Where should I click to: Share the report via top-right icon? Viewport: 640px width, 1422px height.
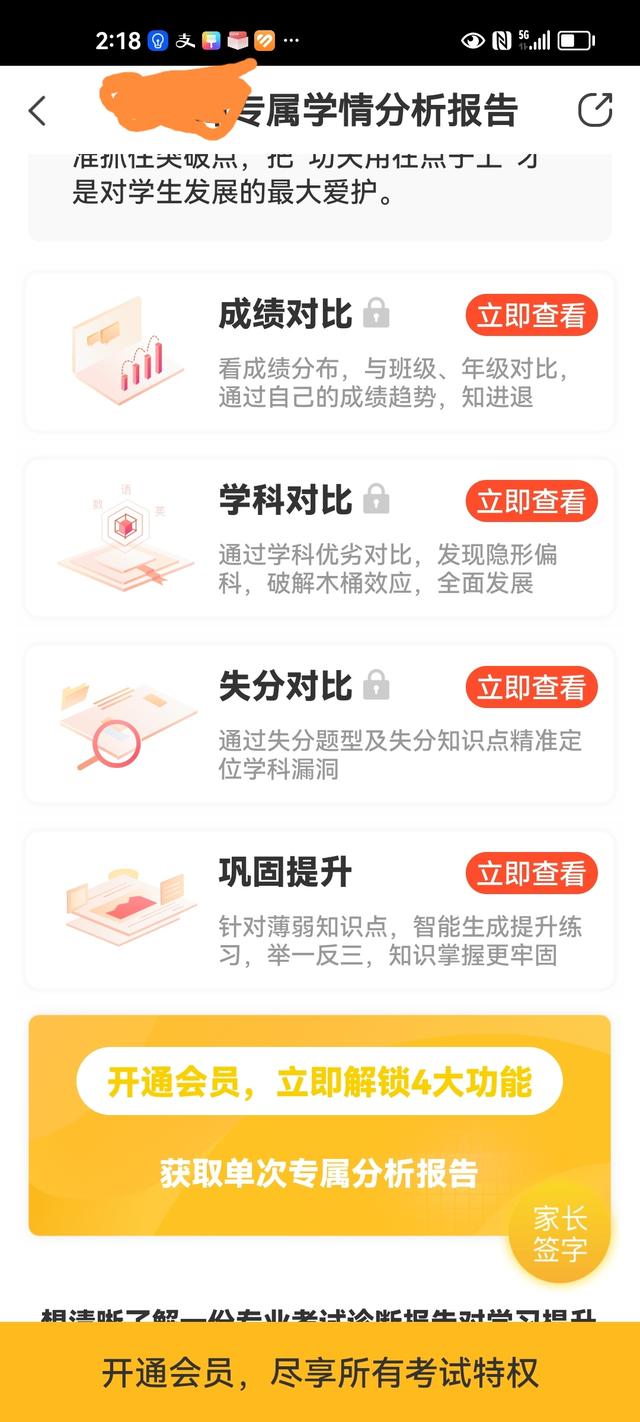point(595,110)
